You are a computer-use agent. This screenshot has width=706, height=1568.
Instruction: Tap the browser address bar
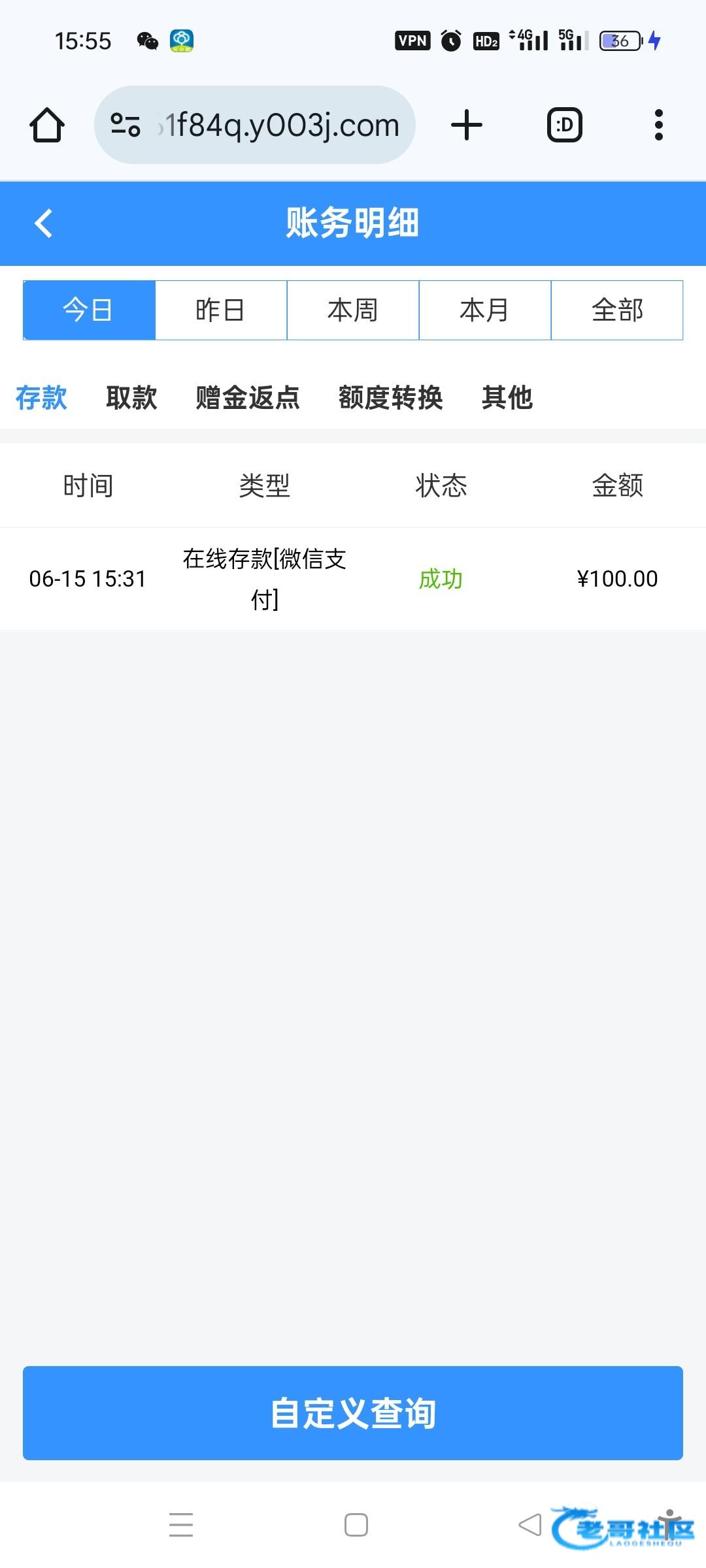[255, 125]
